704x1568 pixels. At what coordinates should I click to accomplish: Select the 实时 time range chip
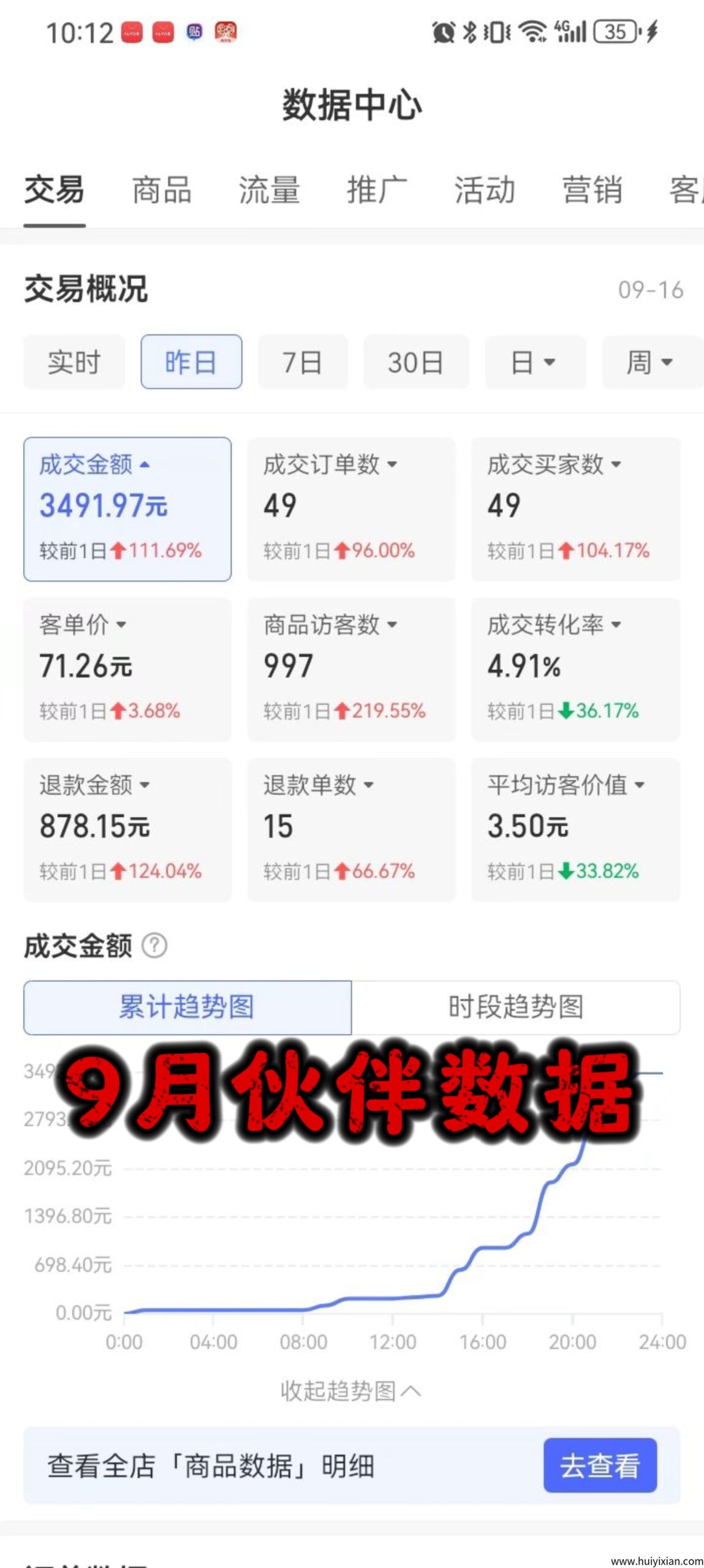pos(74,362)
